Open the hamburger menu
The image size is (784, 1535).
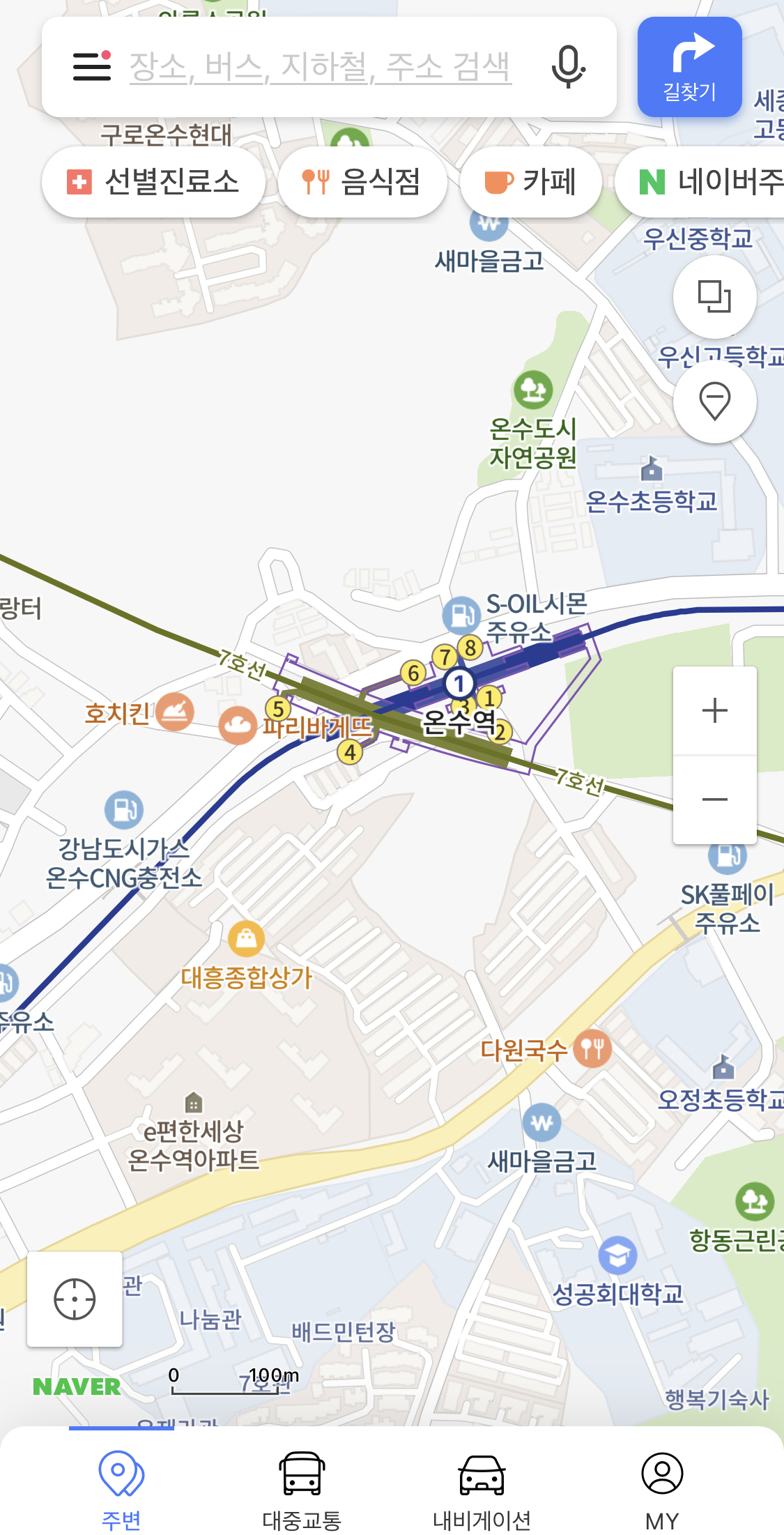click(x=92, y=66)
